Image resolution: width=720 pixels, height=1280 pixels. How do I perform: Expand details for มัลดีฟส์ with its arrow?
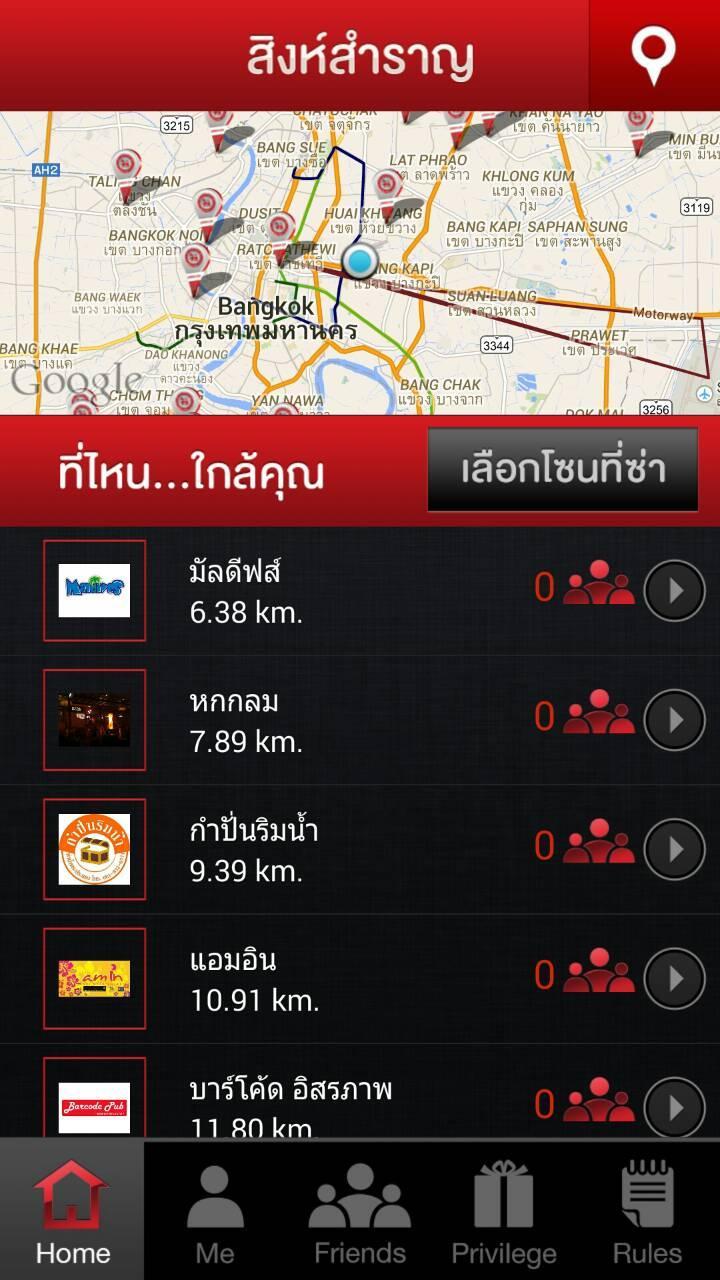point(672,592)
